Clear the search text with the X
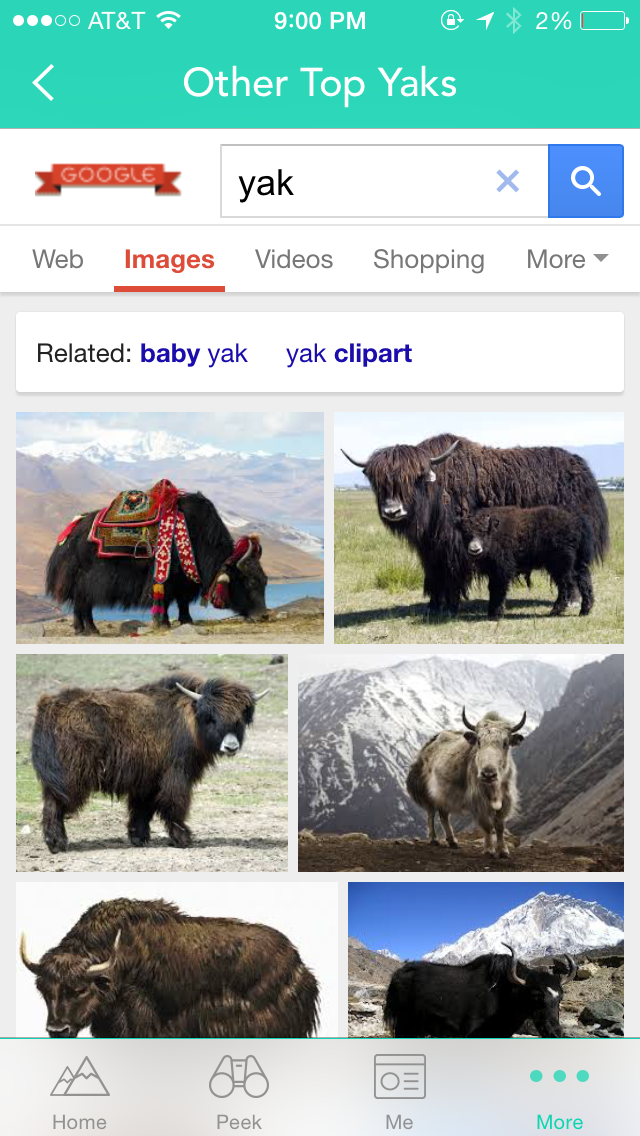The image size is (640, 1136). [x=507, y=181]
